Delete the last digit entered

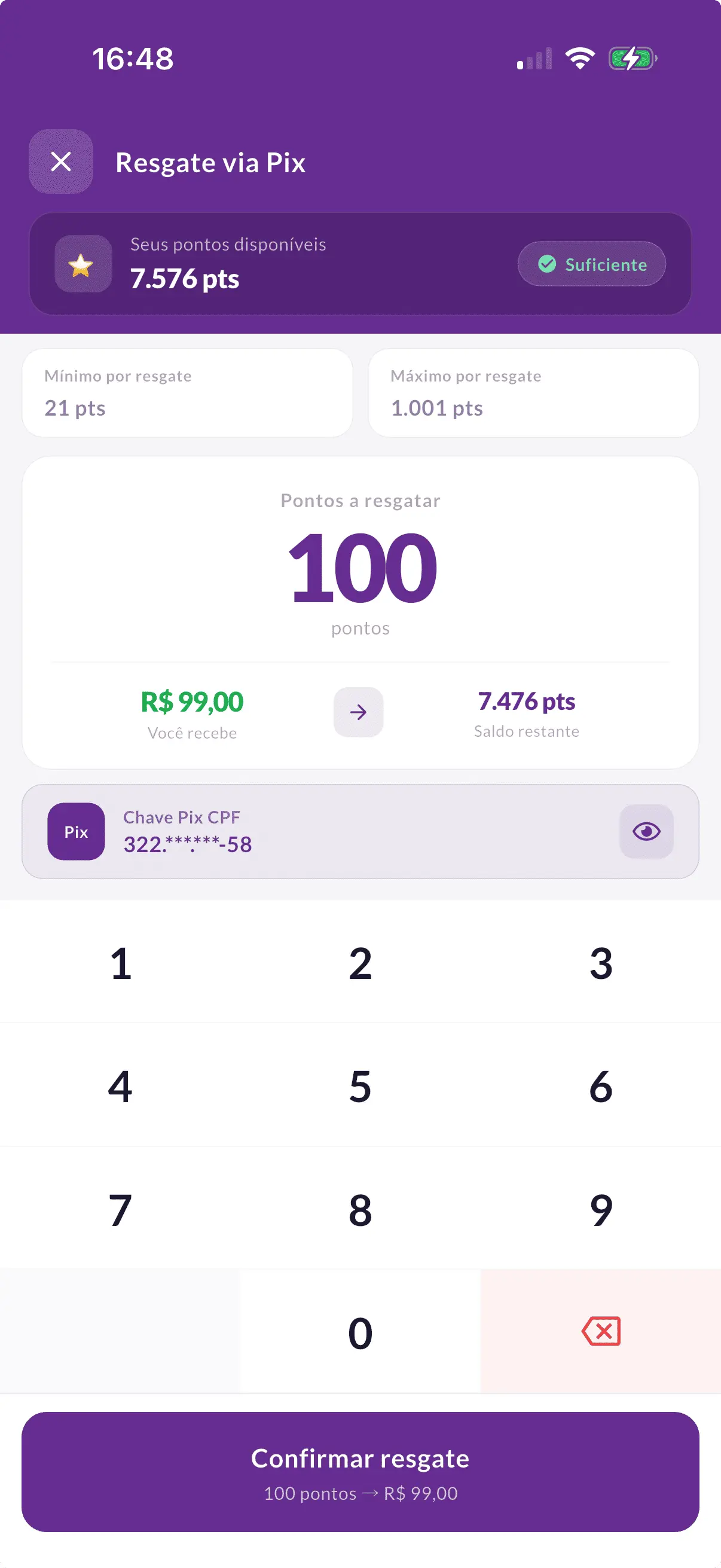coord(600,1331)
